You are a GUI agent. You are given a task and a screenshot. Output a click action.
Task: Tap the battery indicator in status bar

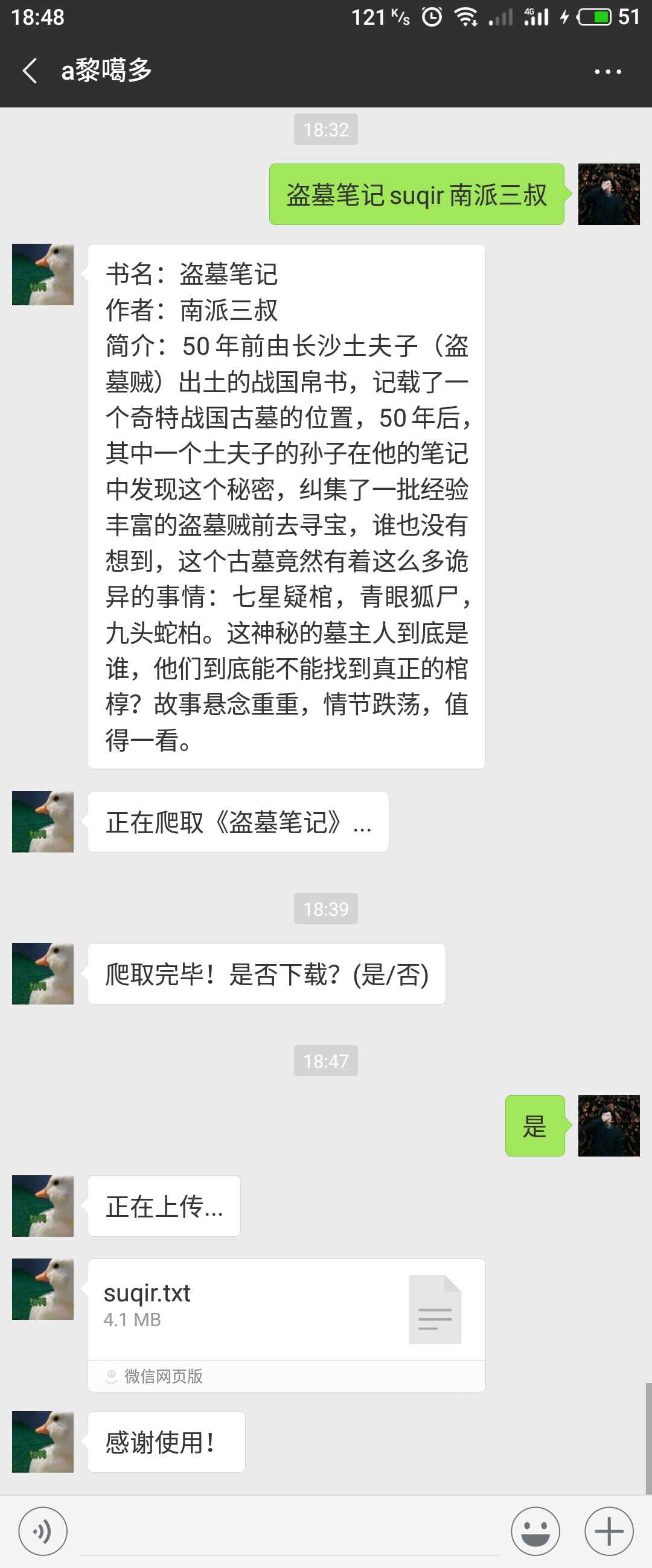[589, 17]
